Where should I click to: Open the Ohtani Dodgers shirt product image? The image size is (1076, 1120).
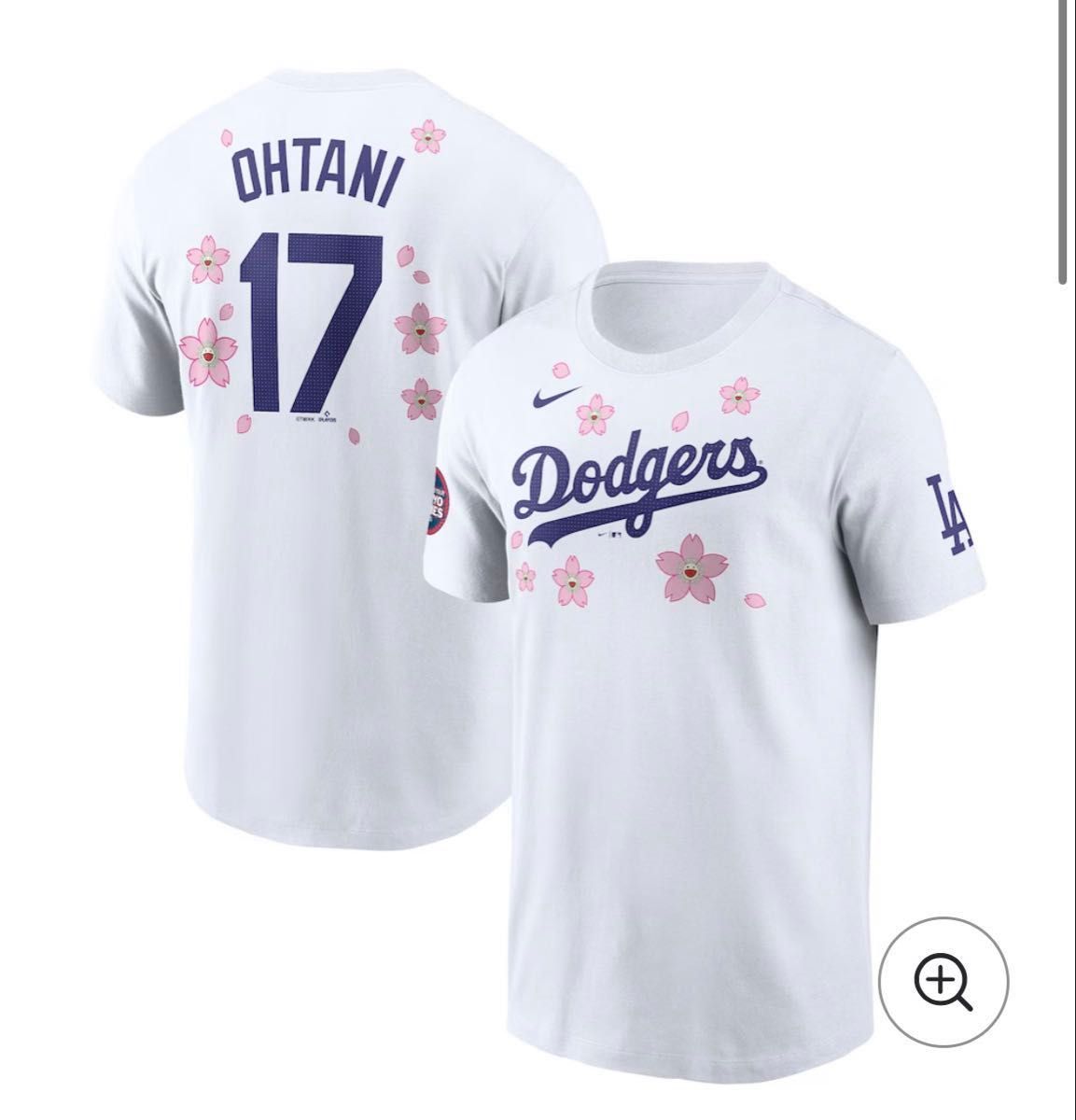(x=523, y=523)
